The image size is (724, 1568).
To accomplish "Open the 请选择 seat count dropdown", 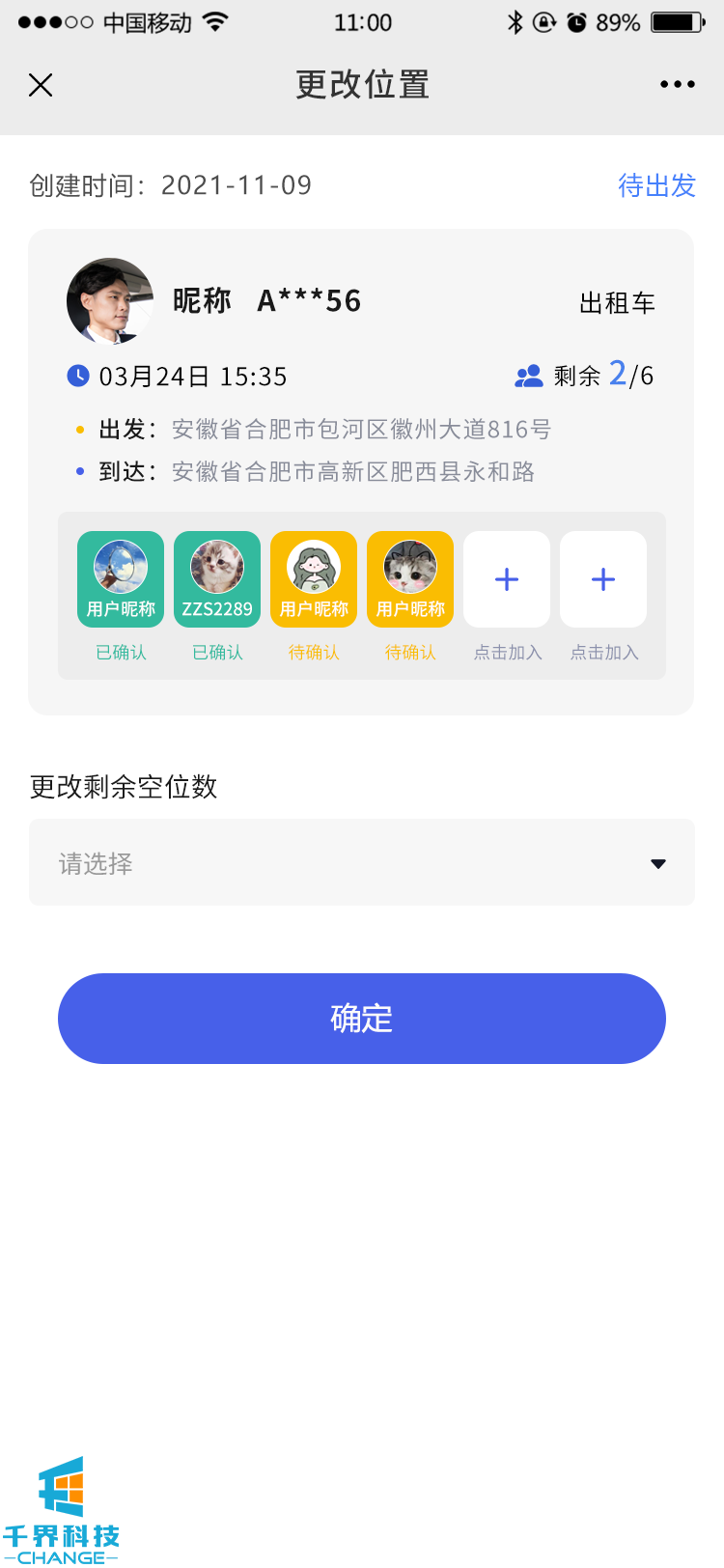I will coord(362,862).
